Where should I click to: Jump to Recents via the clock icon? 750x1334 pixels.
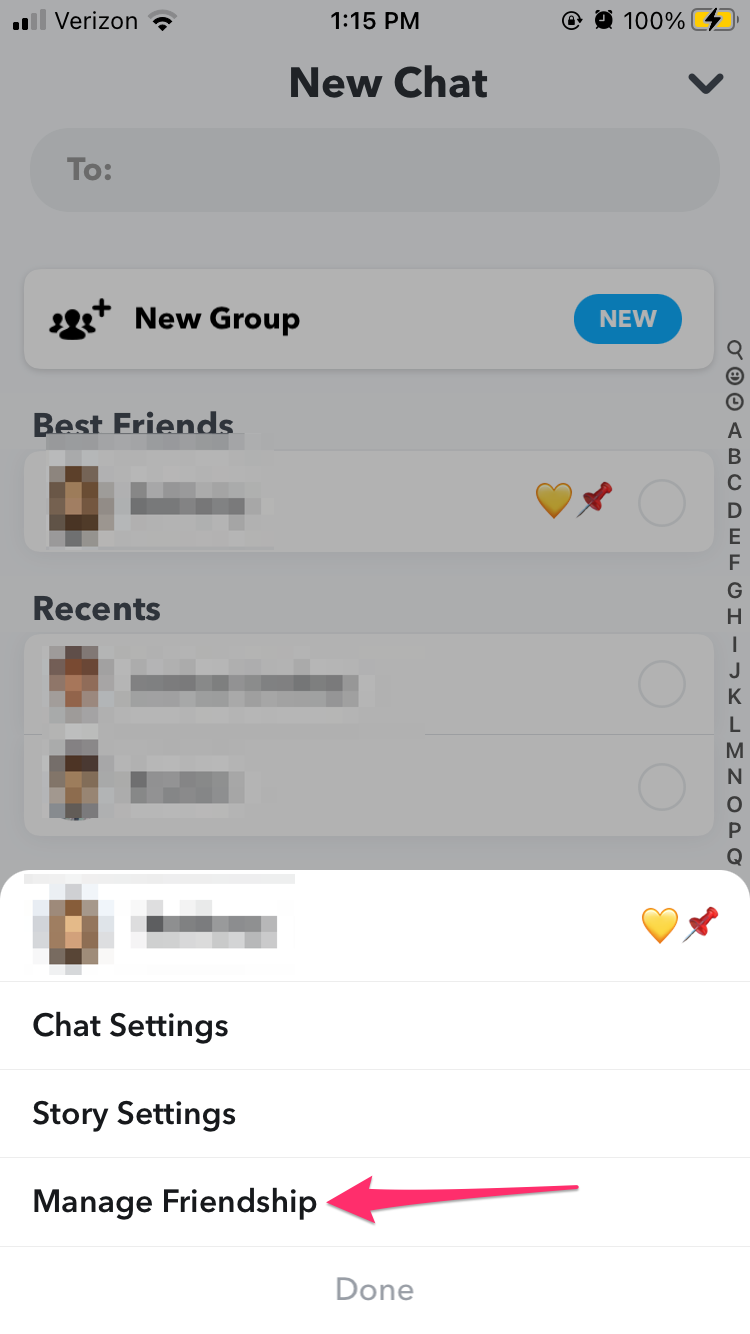click(735, 401)
